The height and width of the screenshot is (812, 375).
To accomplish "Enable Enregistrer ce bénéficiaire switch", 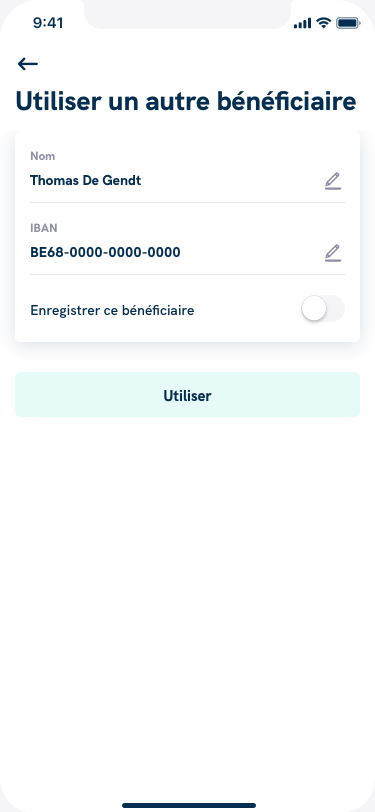I will (x=323, y=309).
